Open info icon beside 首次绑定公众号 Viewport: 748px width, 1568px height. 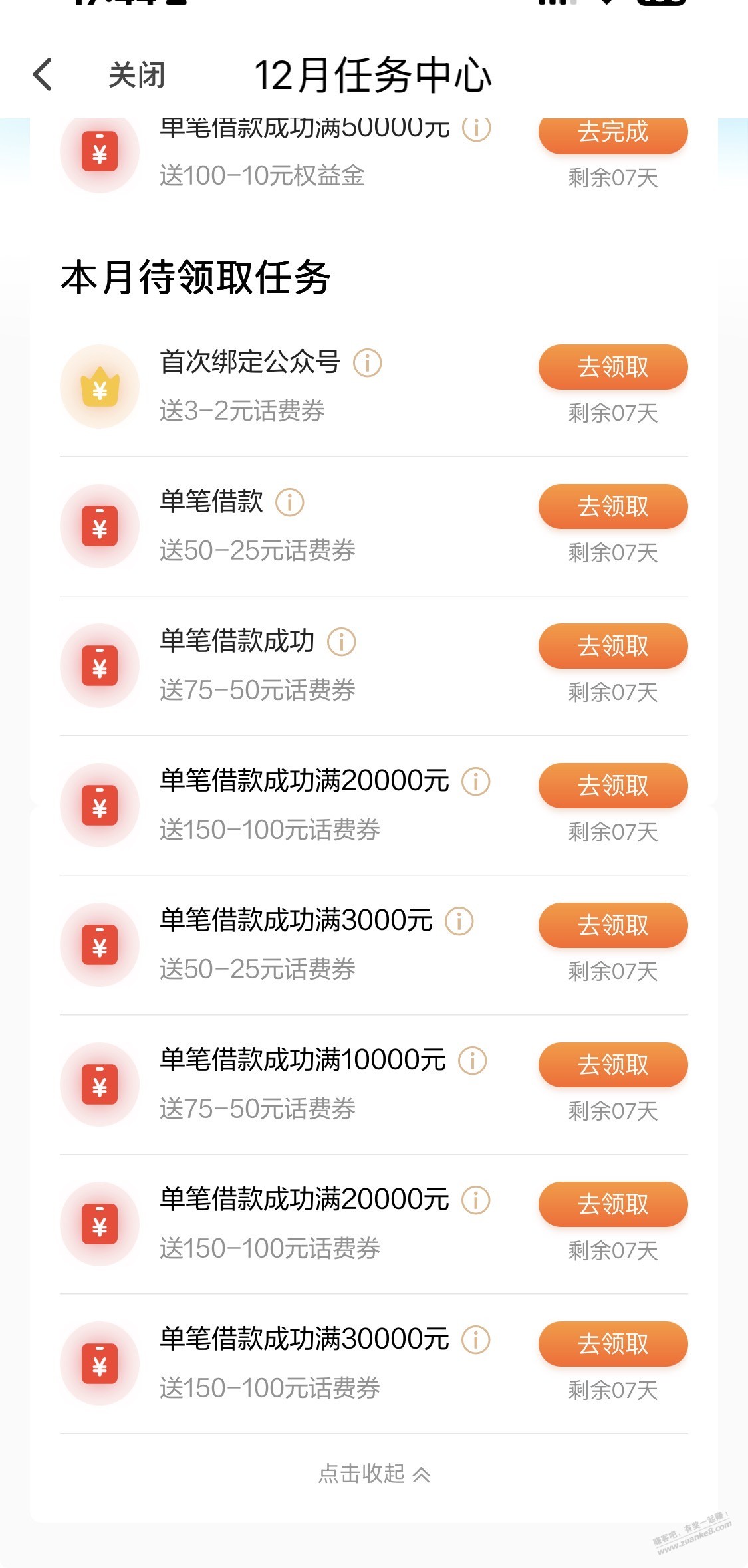click(x=367, y=363)
